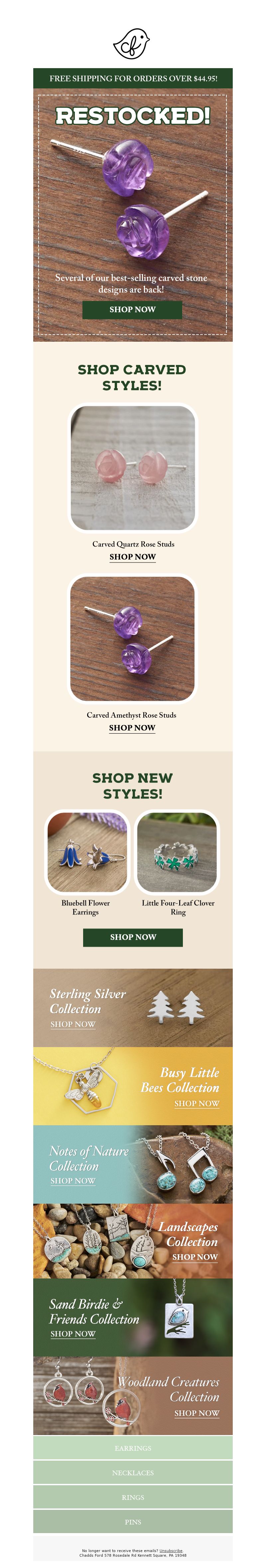Shop the Busy Little Bees Collection
The image size is (266, 1568).
196,1103
